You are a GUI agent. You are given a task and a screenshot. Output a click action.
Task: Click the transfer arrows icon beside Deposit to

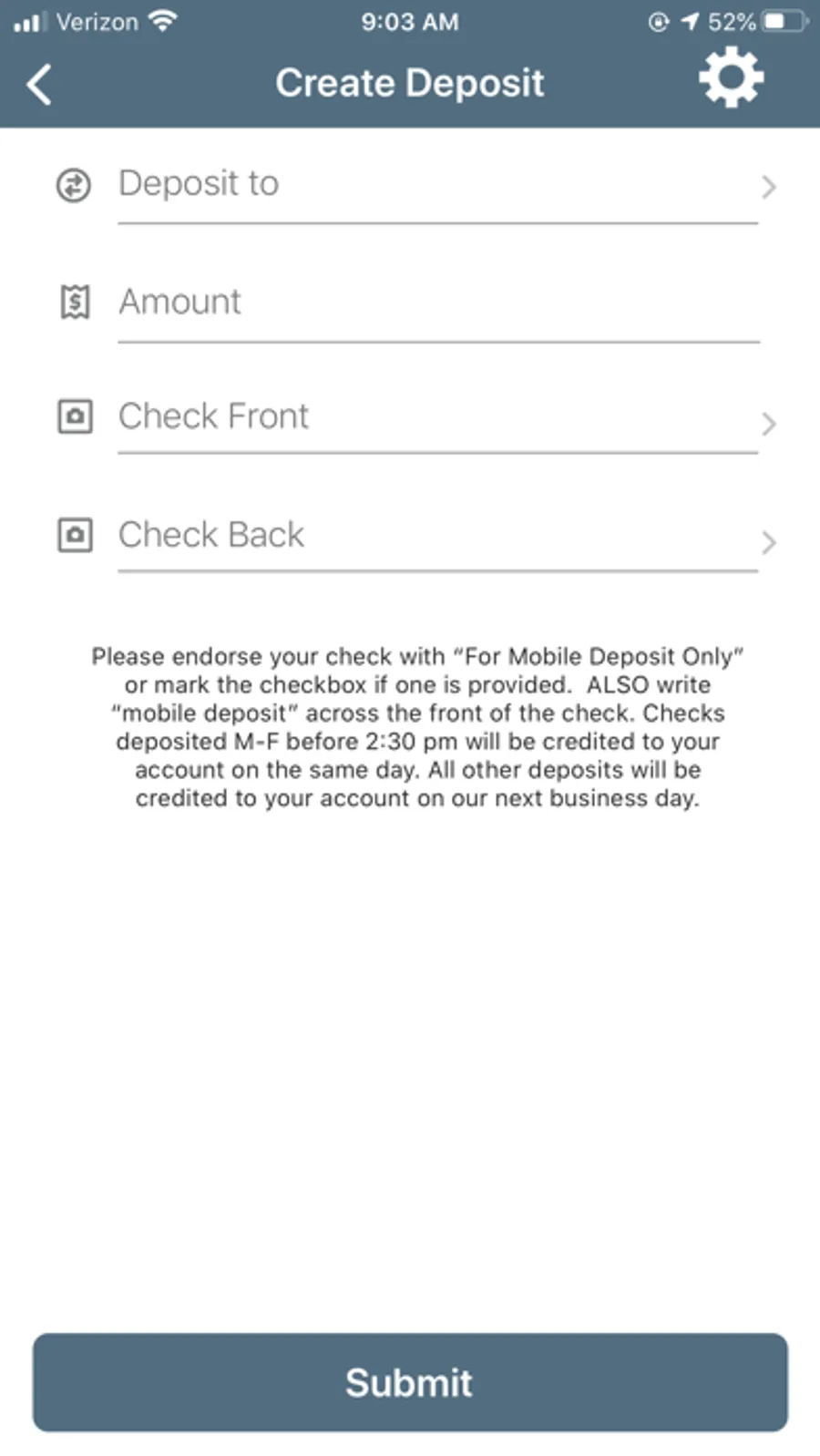[74, 187]
